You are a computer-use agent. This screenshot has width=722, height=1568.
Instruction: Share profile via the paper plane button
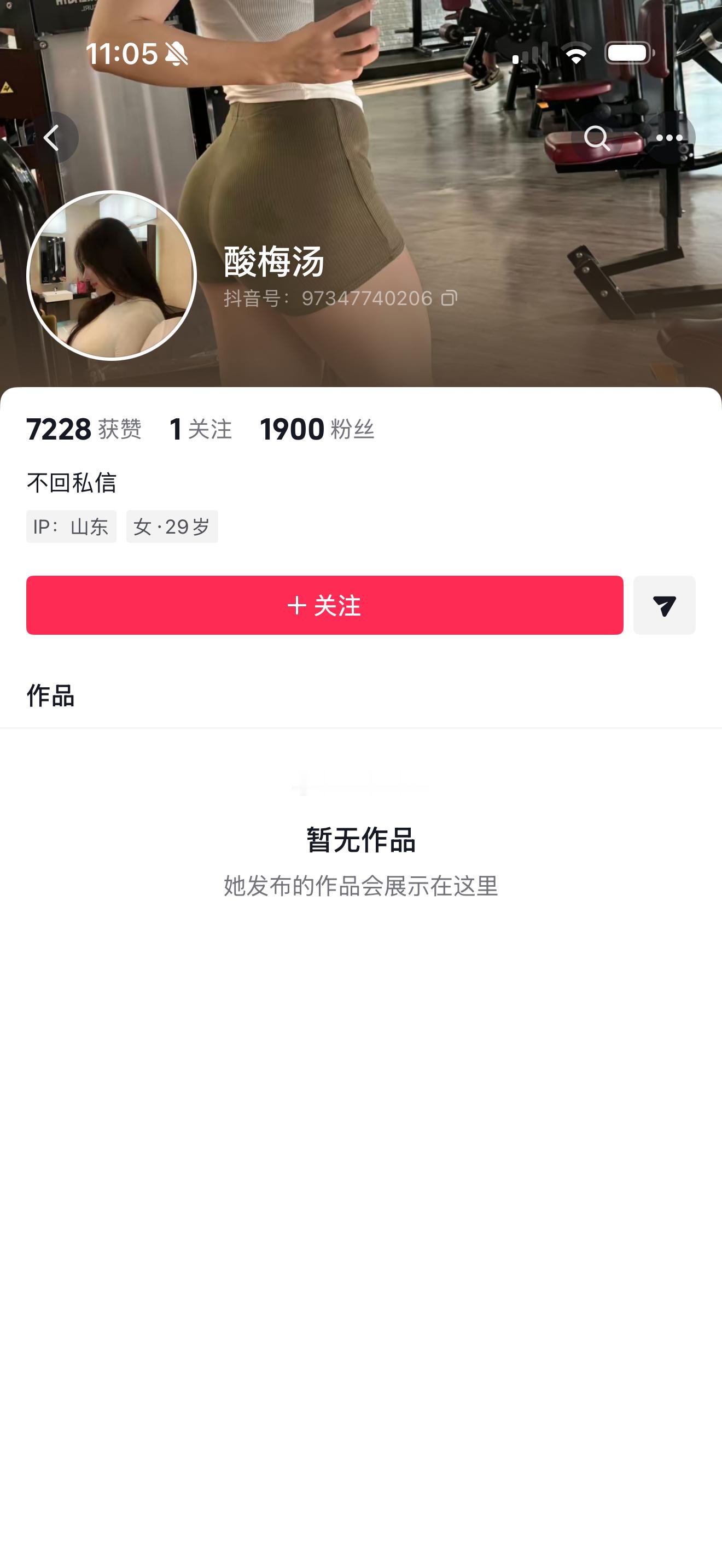click(664, 605)
